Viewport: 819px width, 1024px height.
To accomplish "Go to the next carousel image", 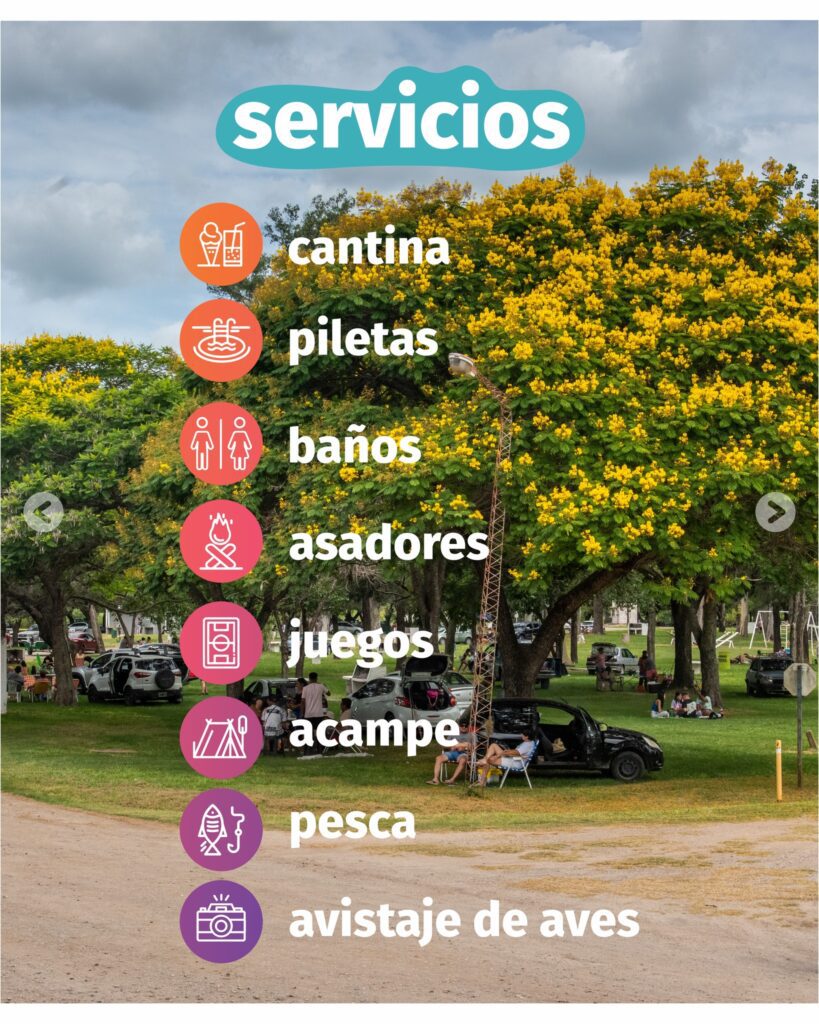I will (775, 512).
